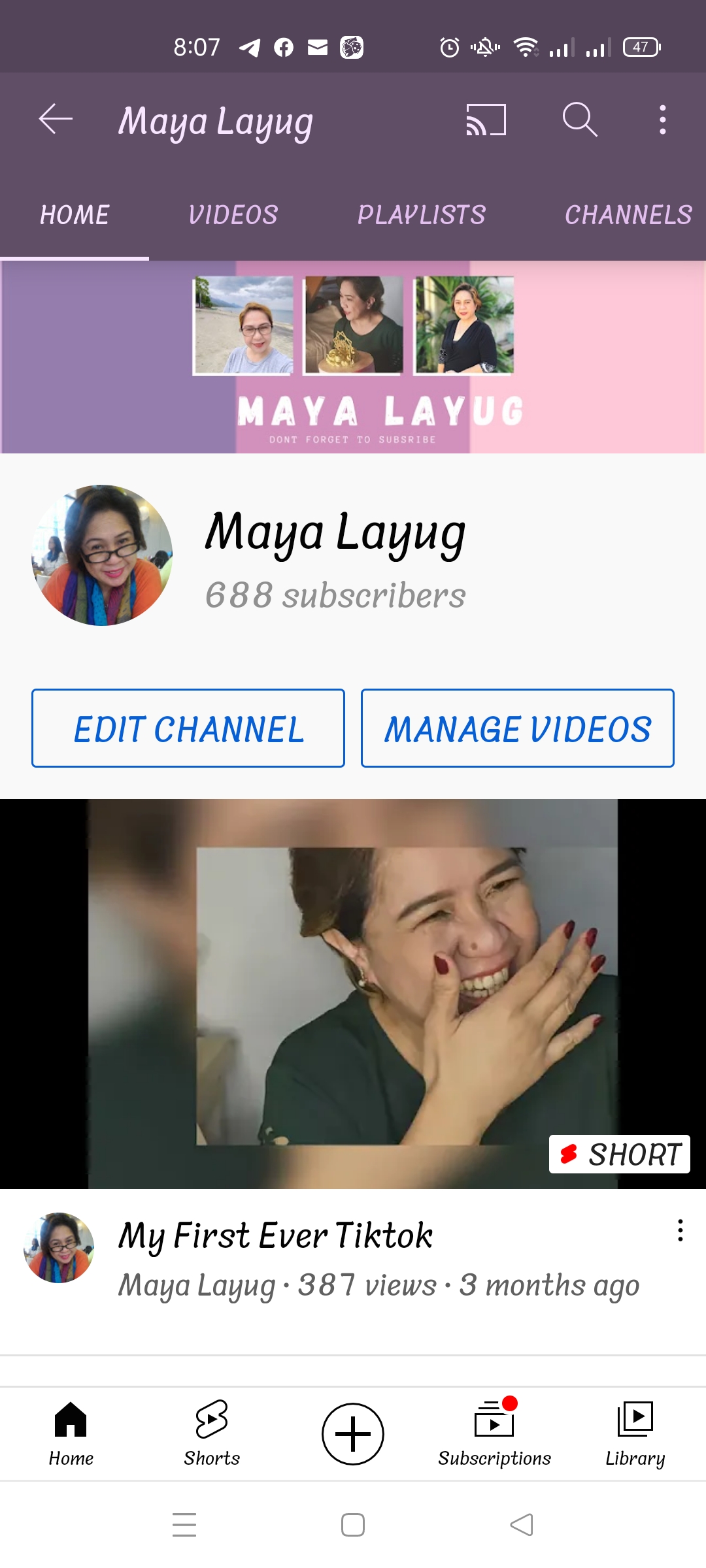The width and height of the screenshot is (706, 1568).
Task: Open search from the channel header
Action: coord(579,120)
